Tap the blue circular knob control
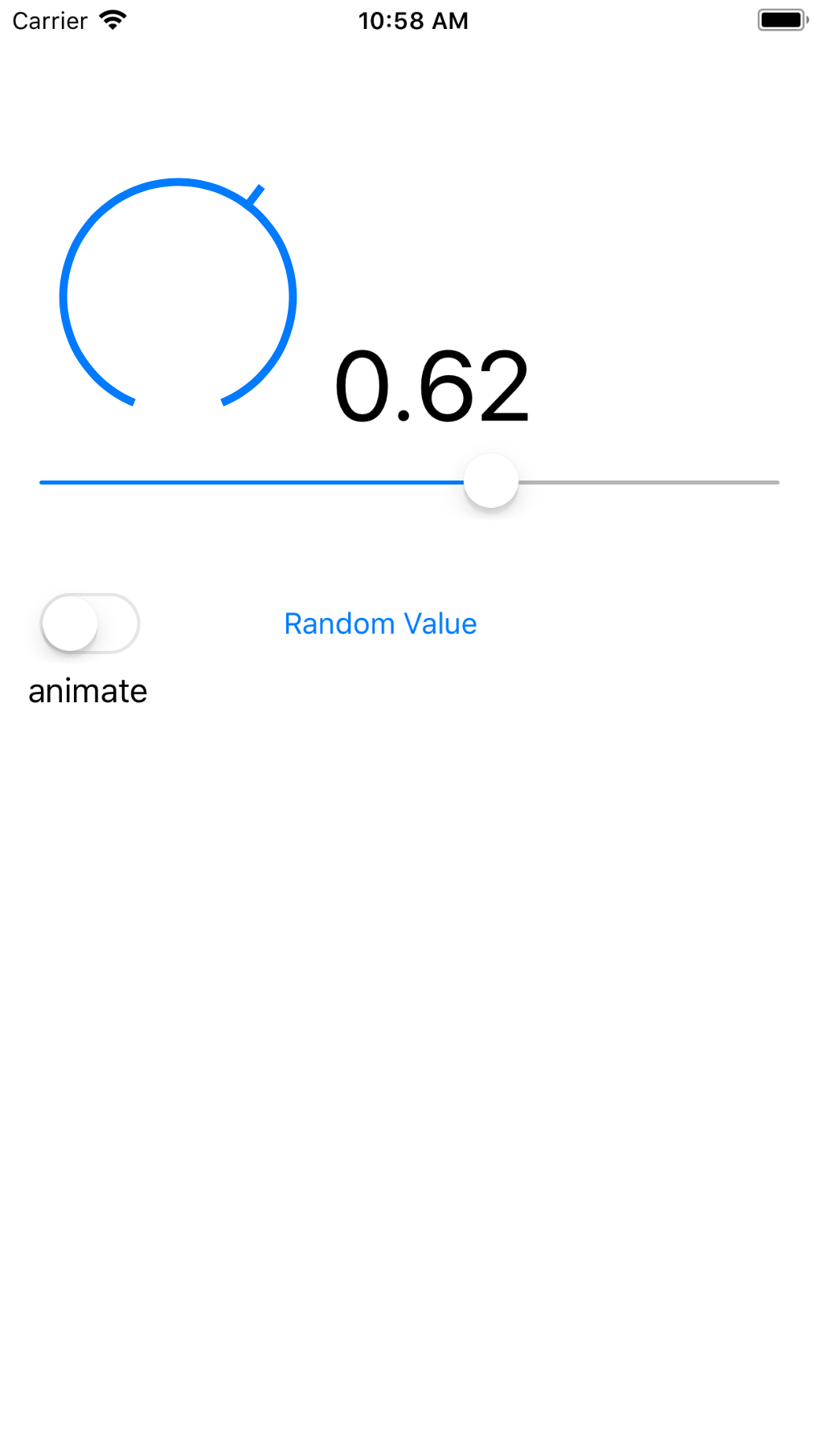The width and height of the screenshot is (819, 1456). coord(178,294)
